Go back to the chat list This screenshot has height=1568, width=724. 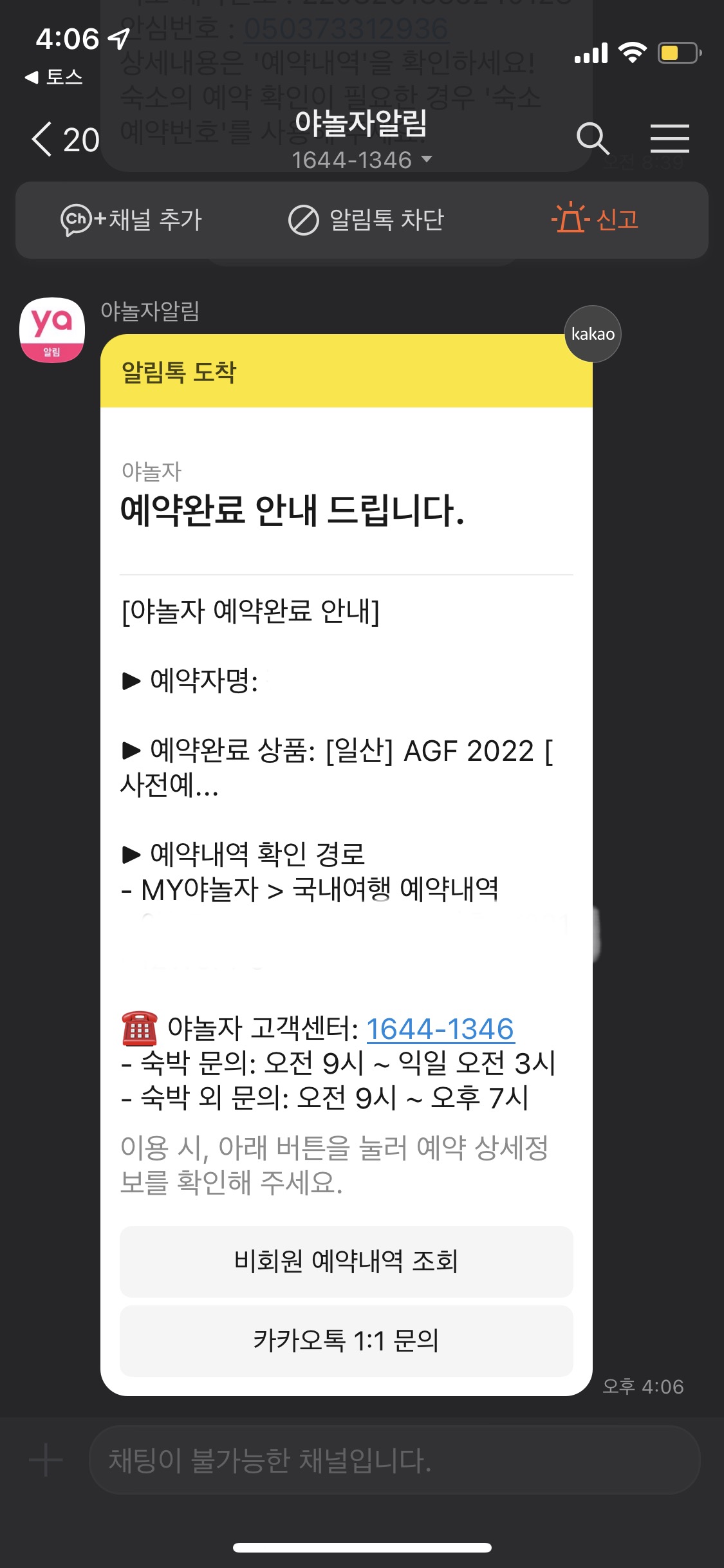coord(64,140)
